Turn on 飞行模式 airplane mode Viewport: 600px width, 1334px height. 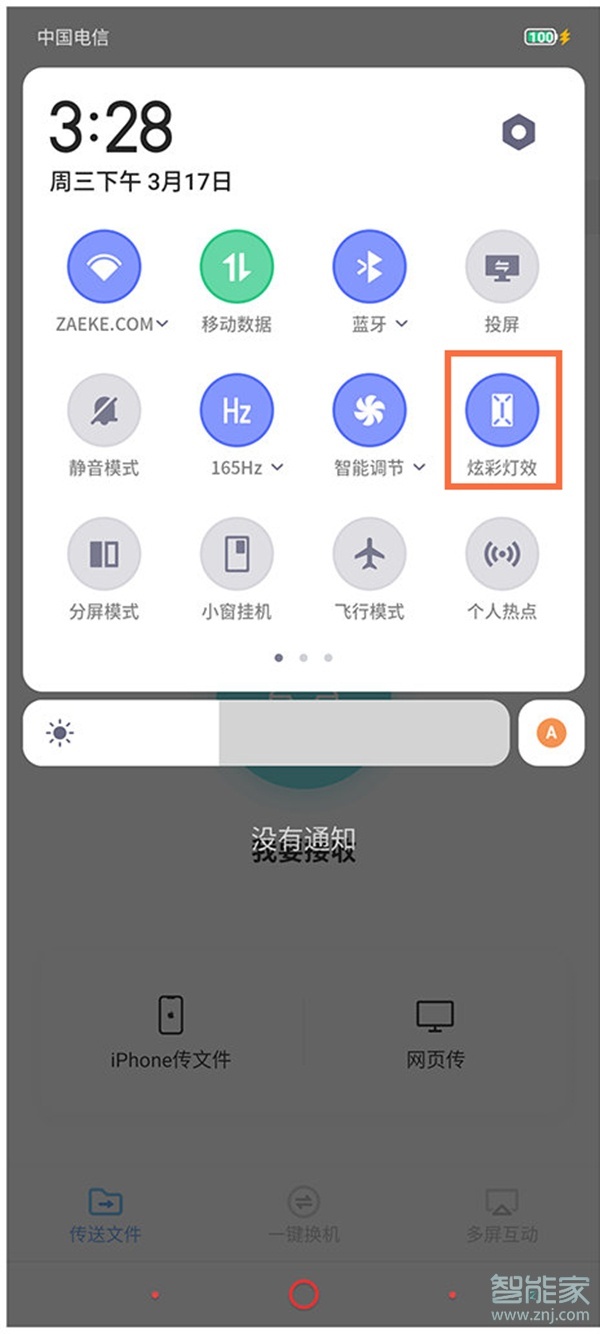point(370,555)
